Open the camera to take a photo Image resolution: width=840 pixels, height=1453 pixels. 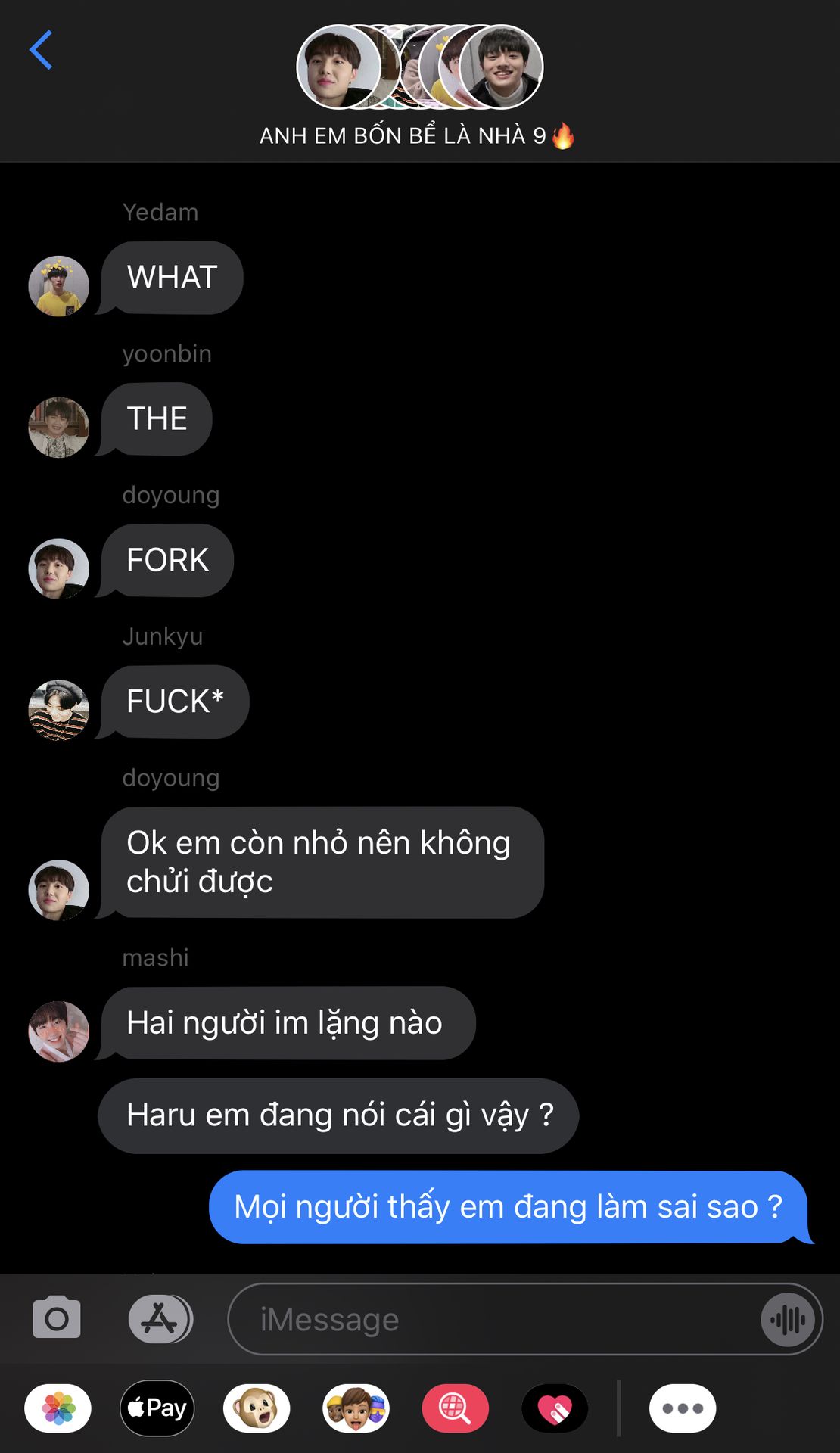(x=57, y=1319)
